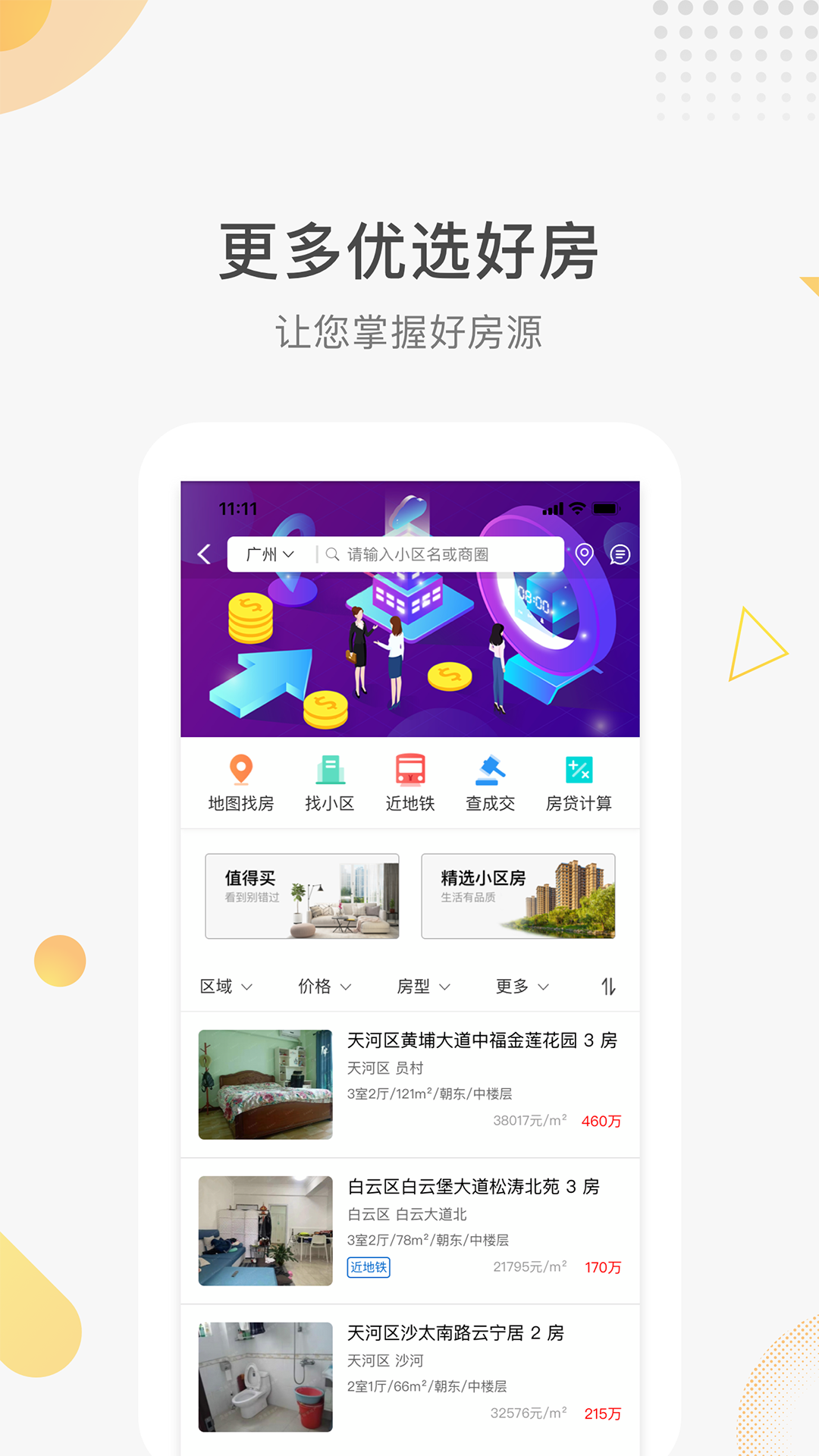Open the 找小区 community finder icon
Screen dimensions: 819x1456
tap(331, 781)
